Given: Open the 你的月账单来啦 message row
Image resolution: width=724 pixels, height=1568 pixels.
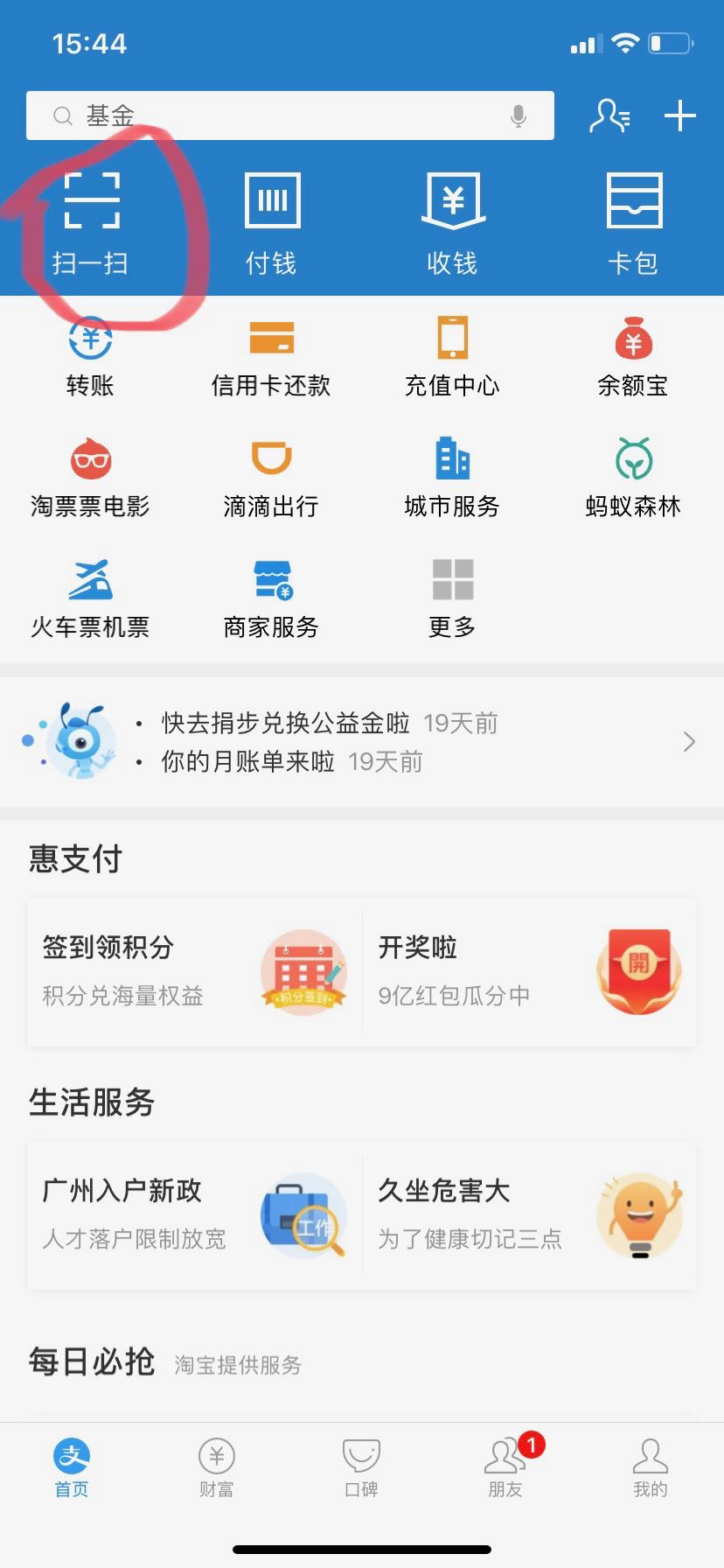Looking at the screenshot, I should click(292, 762).
